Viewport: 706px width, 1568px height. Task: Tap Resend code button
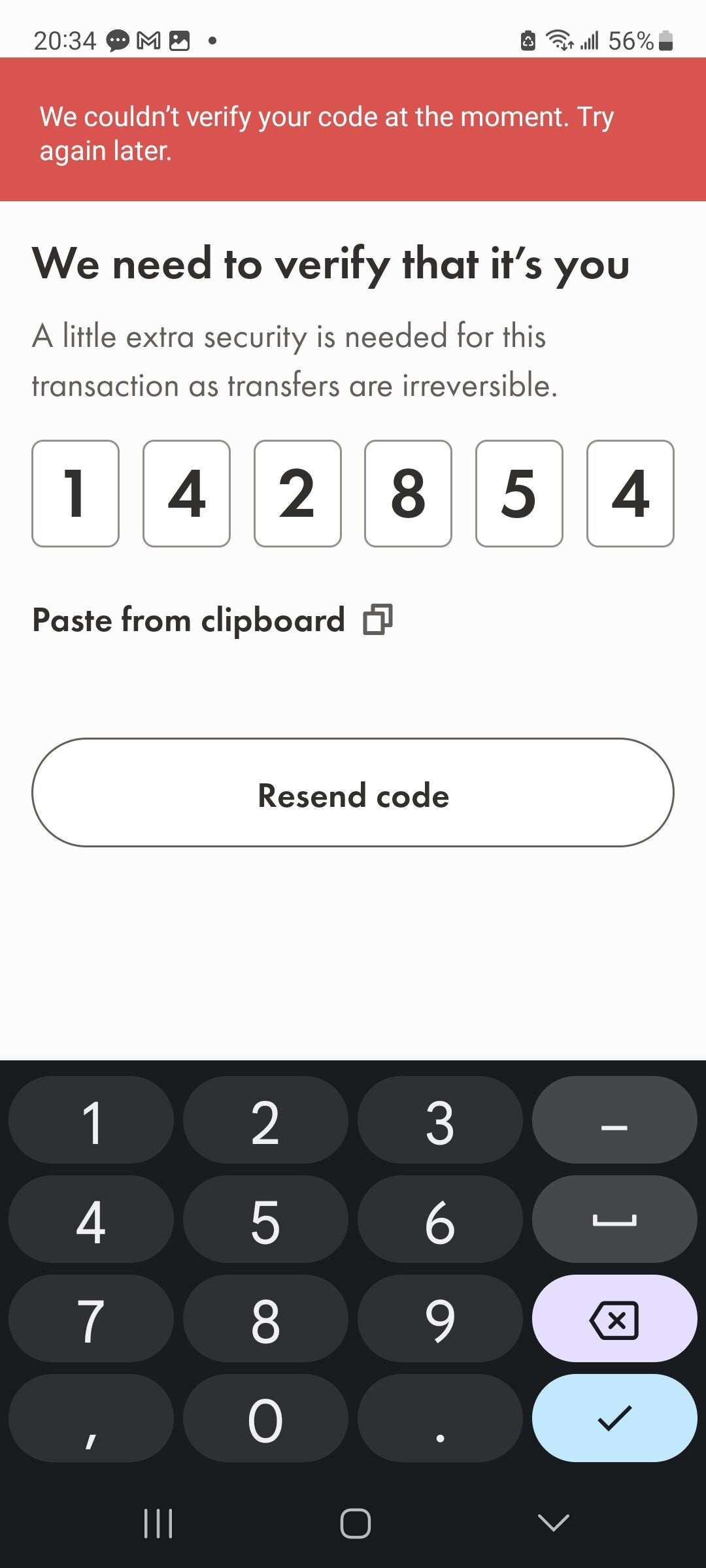coord(353,792)
